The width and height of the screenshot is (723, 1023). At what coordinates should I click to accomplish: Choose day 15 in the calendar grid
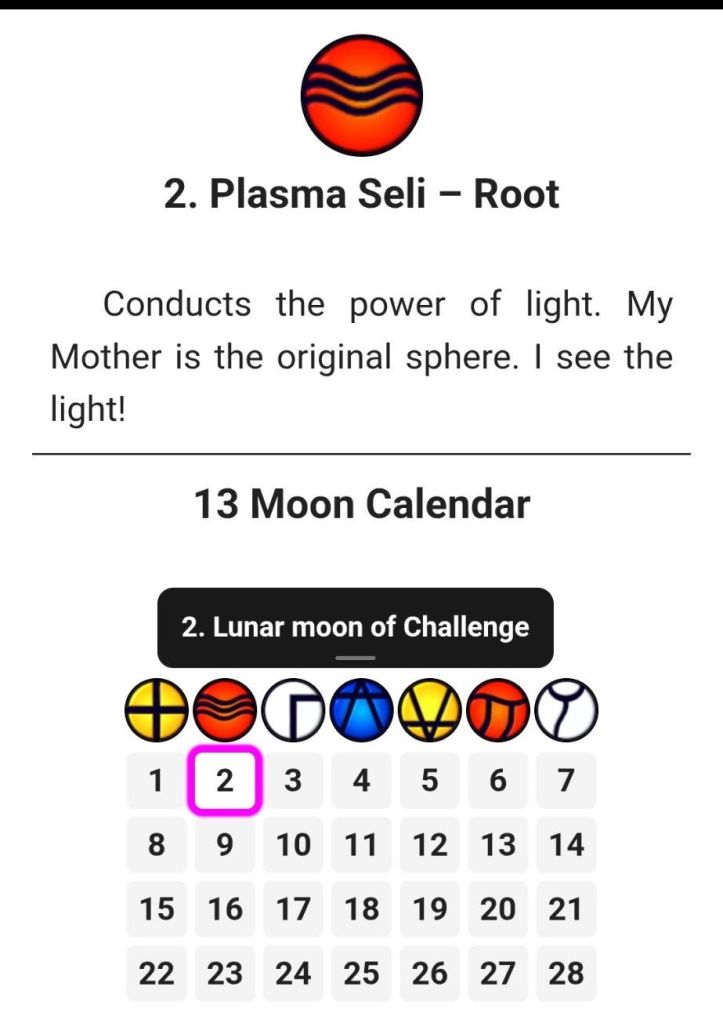click(x=156, y=909)
